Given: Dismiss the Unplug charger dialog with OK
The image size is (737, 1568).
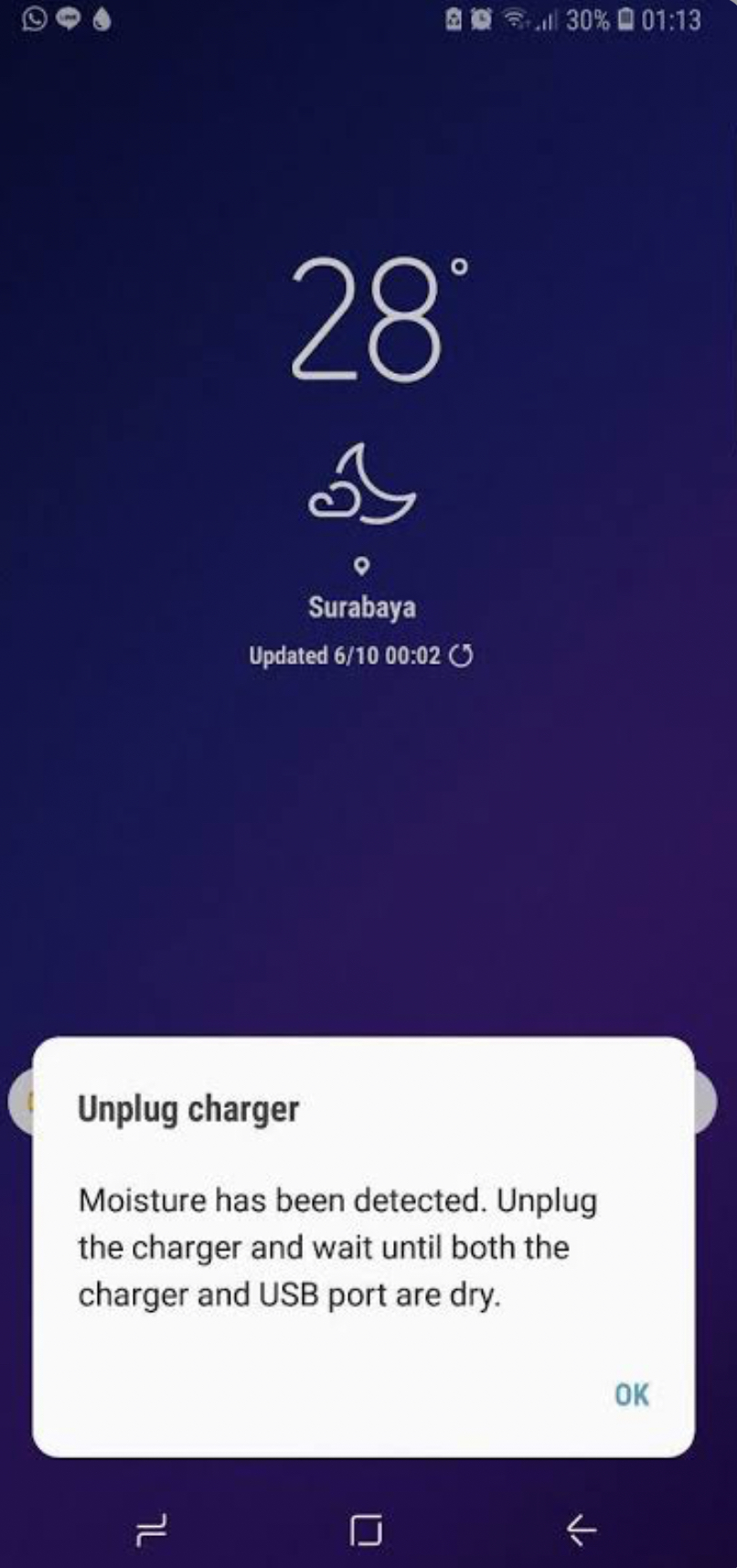Looking at the screenshot, I should click(x=632, y=1394).
